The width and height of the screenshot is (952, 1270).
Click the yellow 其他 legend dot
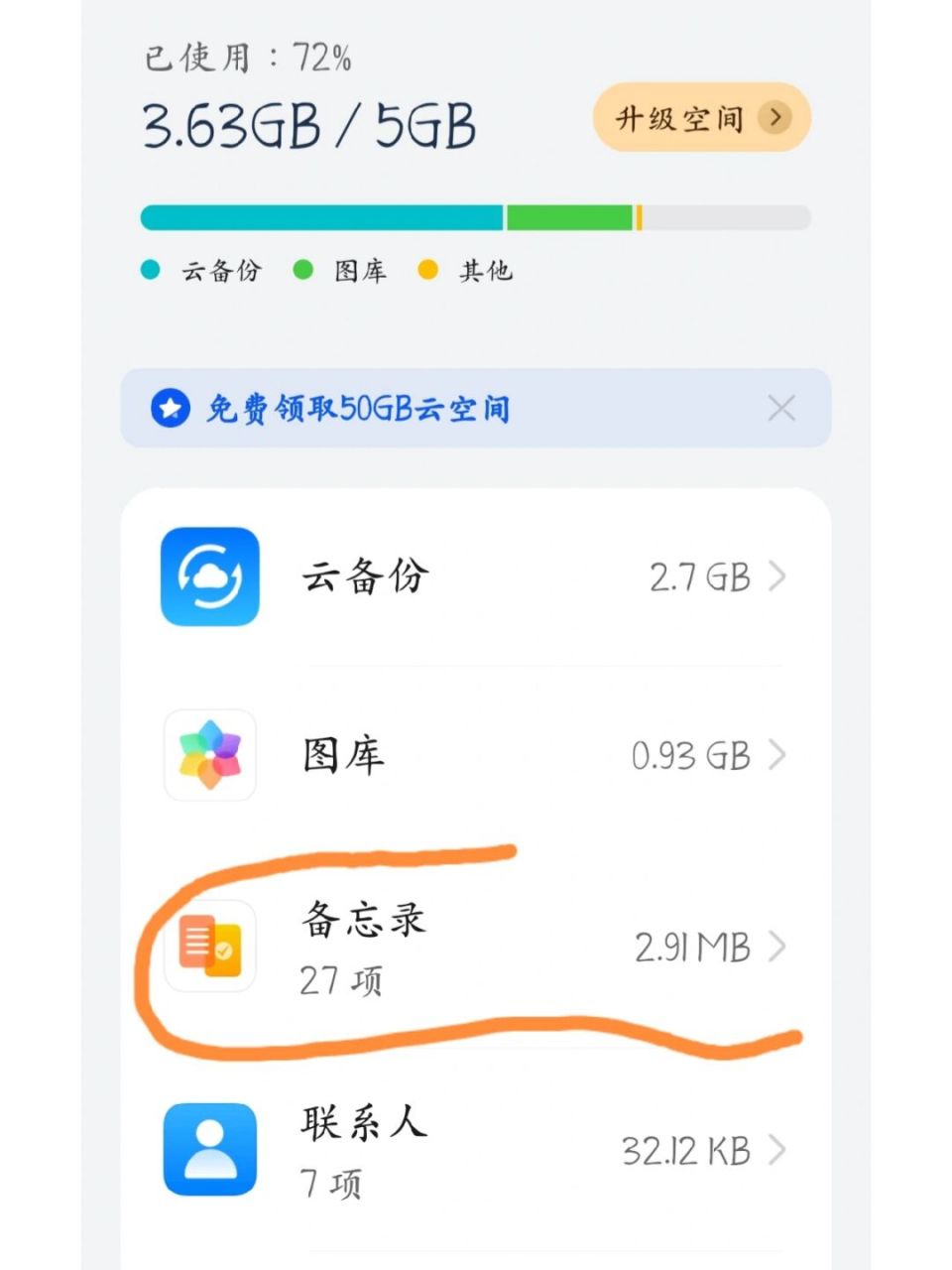(428, 269)
